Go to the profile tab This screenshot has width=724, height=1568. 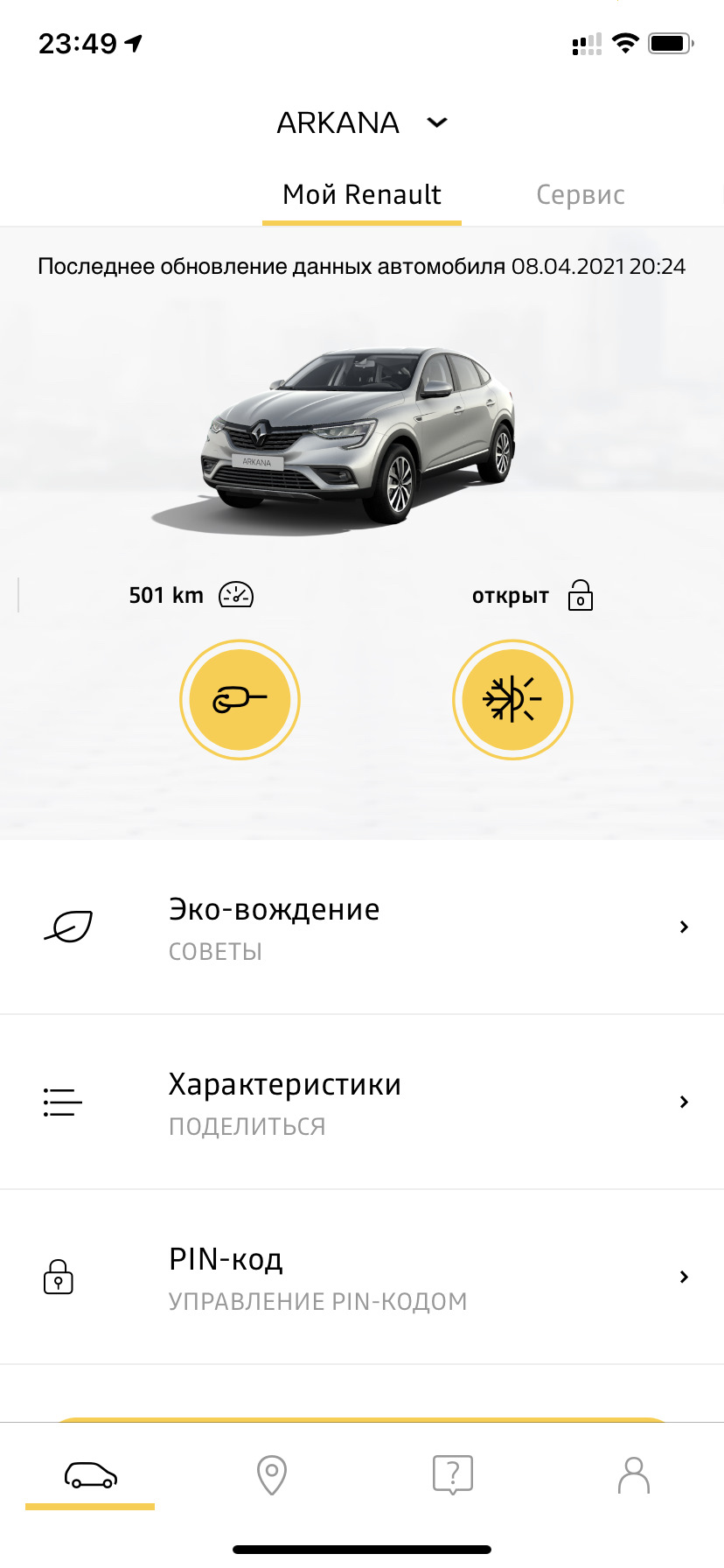(x=634, y=1475)
